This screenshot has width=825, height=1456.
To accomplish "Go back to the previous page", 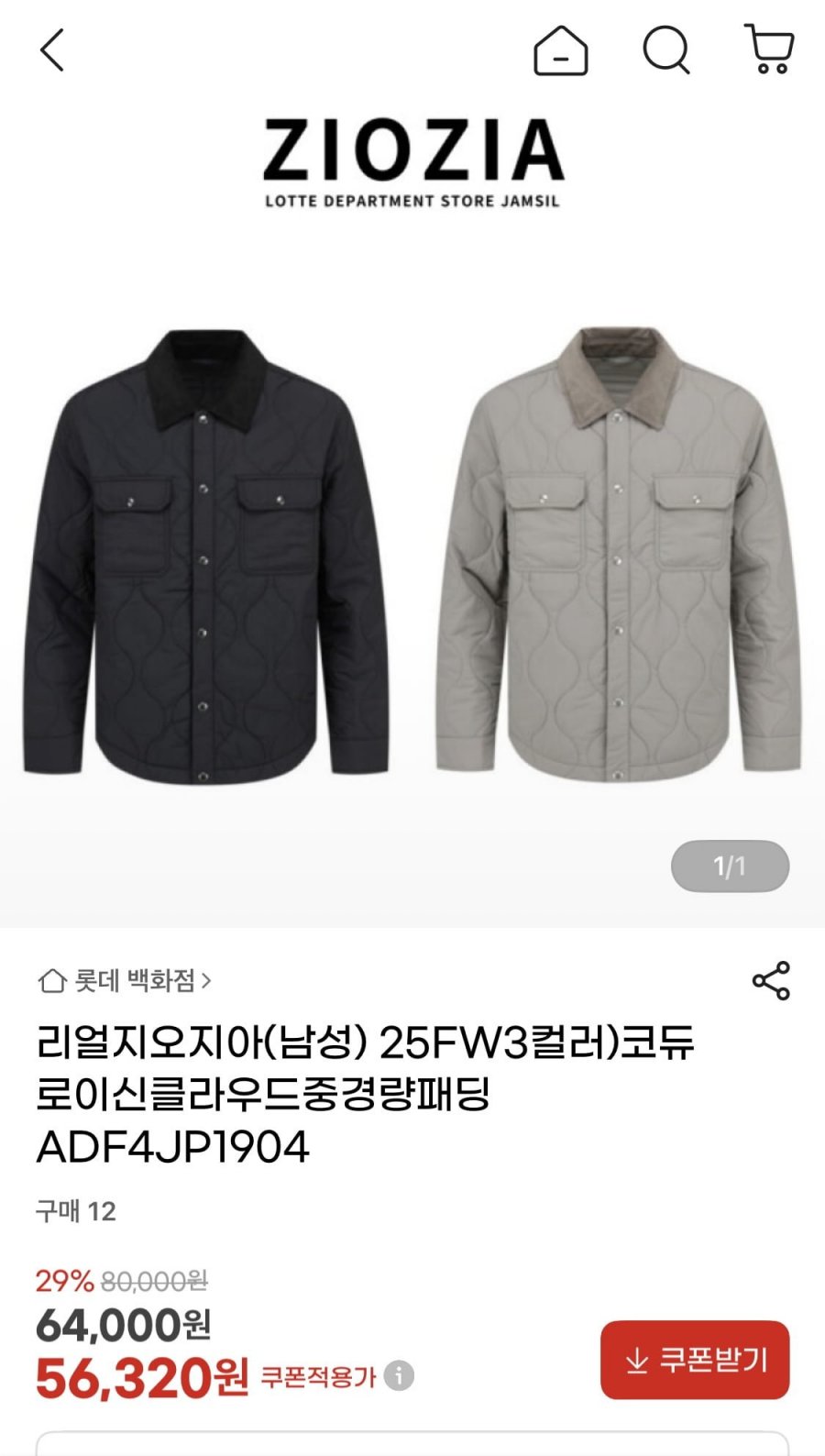I will (x=52, y=50).
